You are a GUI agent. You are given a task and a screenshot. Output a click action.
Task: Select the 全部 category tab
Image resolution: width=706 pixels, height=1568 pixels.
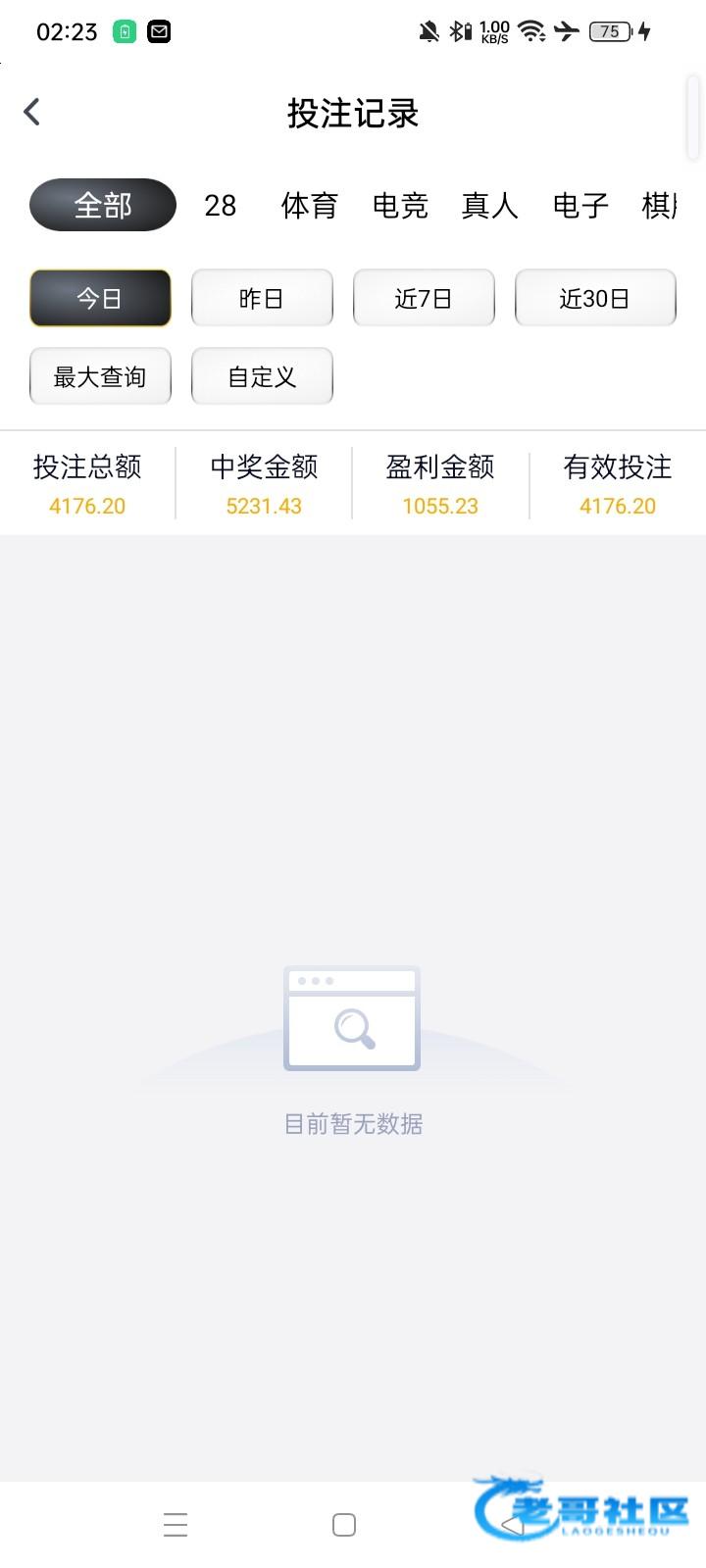(x=103, y=205)
